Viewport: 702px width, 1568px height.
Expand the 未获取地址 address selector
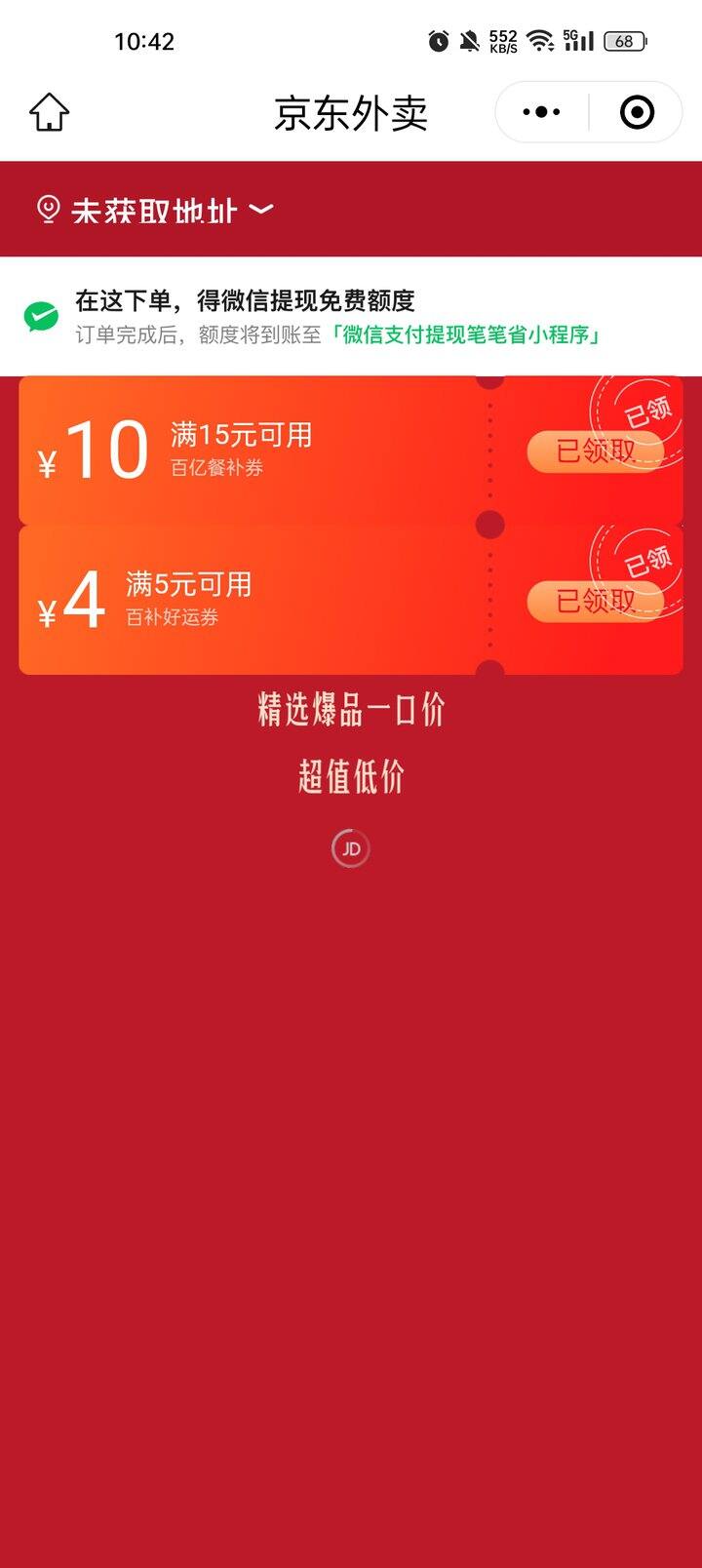pos(156,210)
